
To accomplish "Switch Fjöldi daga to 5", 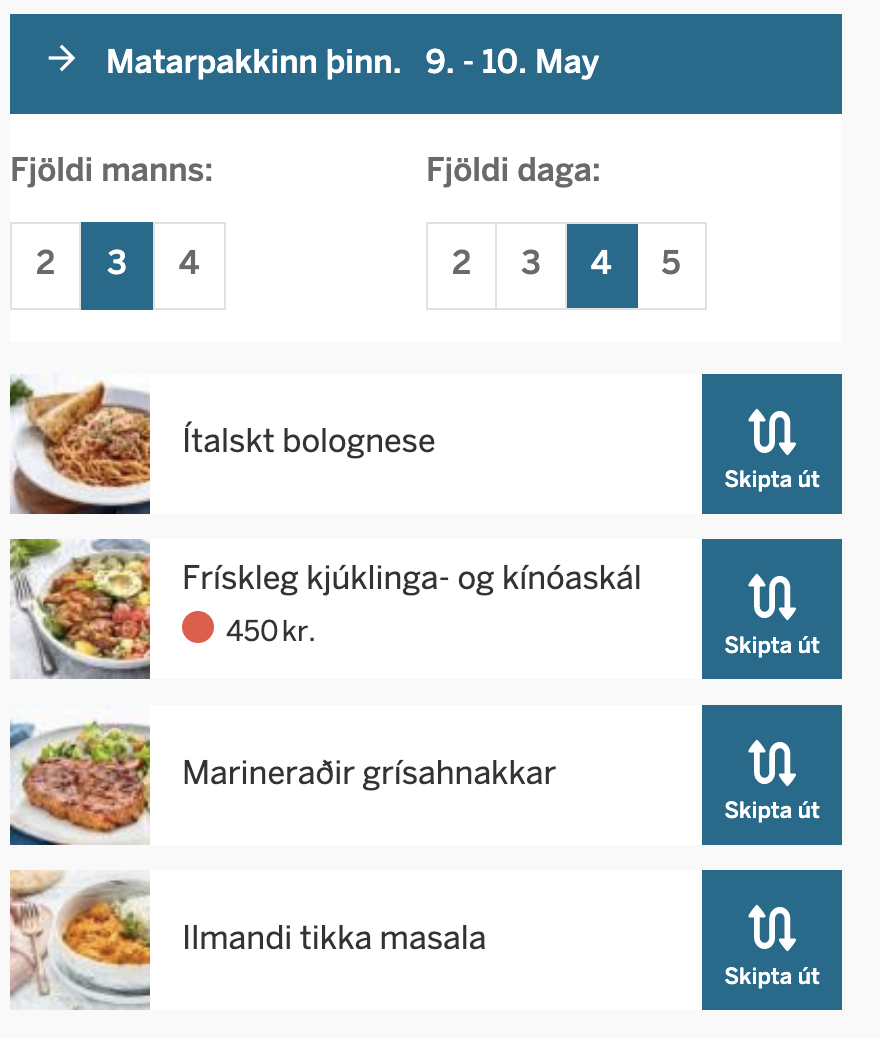I will (x=671, y=265).
